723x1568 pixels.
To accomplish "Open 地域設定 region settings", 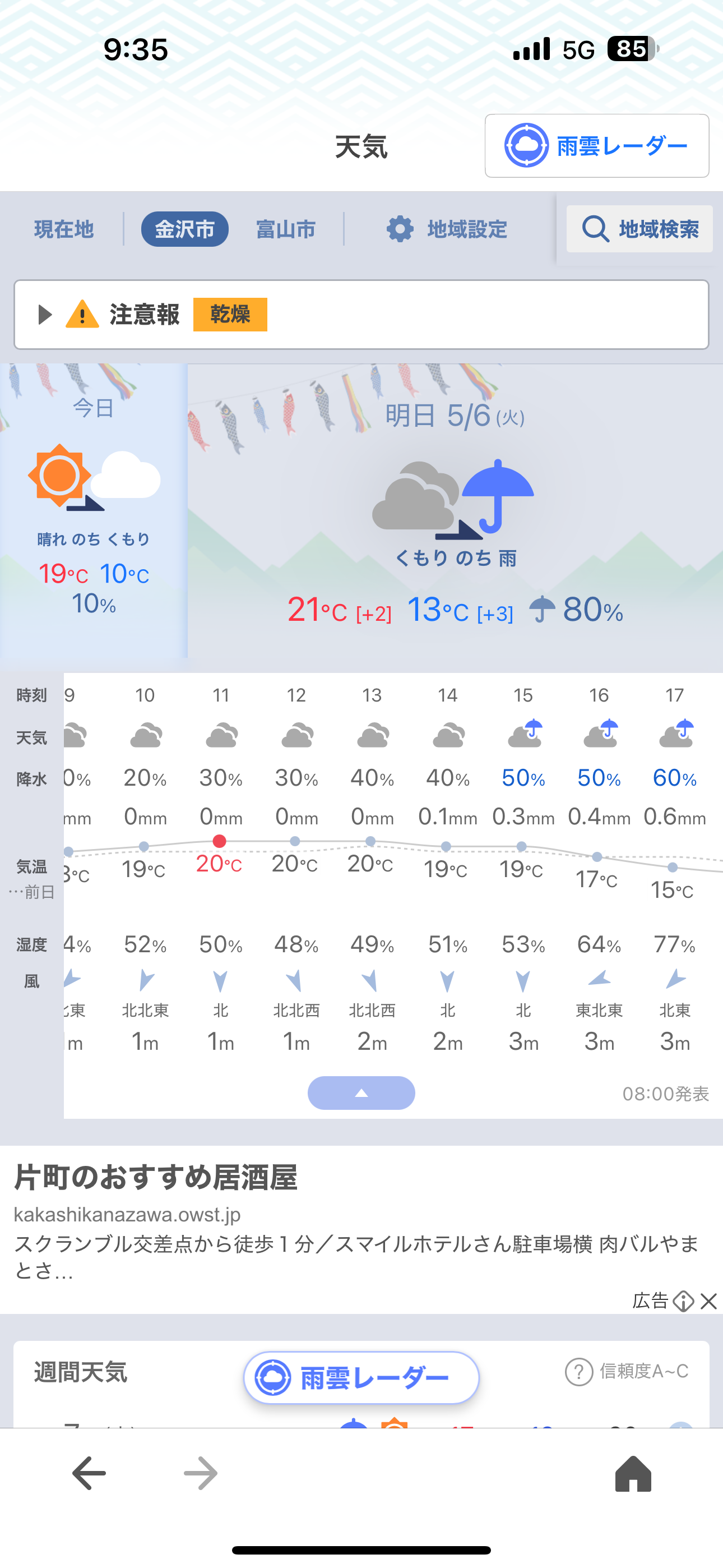I will pyautogui.click(x=447, y=229).
